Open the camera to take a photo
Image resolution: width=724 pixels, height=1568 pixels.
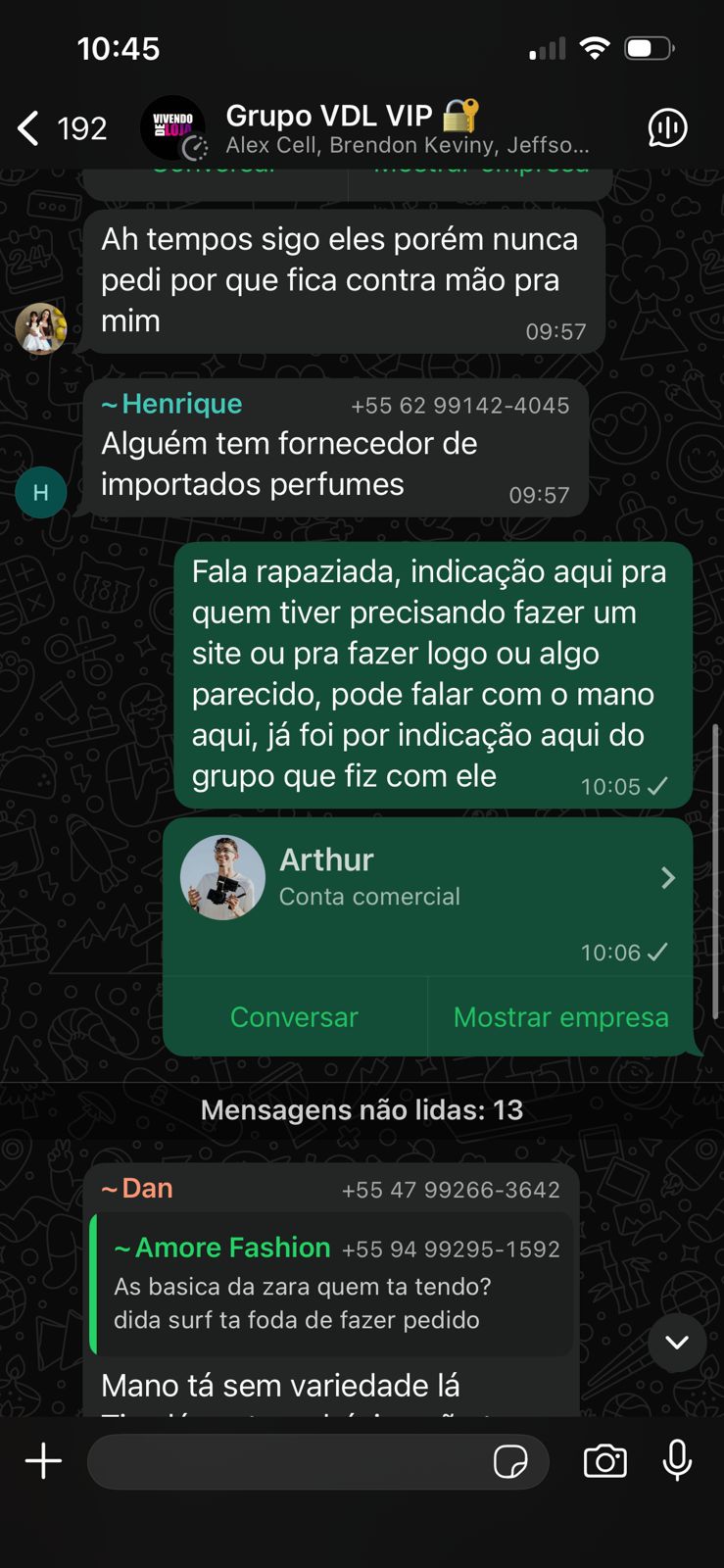(x=604, y=1461)
